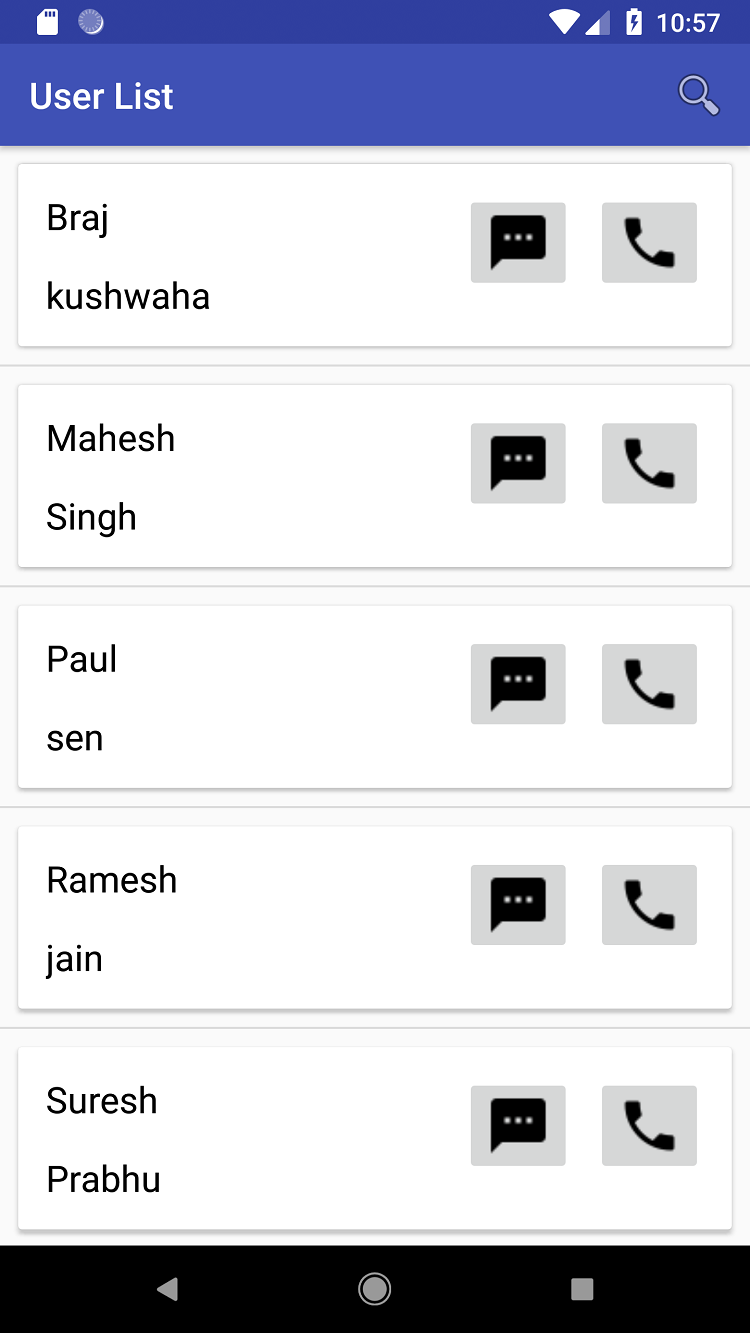Call Braj kushwaha using the phone icon

point(649,242)
